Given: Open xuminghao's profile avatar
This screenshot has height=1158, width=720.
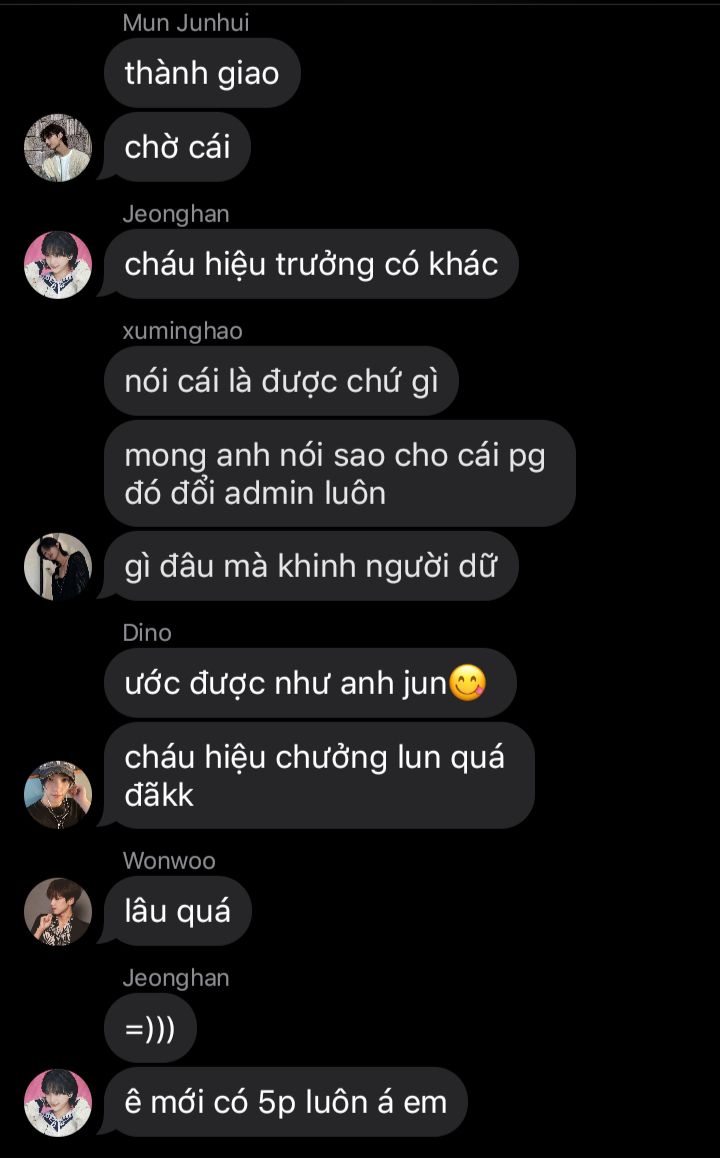Looking at the screenshot, I should (x=58, y=567).
